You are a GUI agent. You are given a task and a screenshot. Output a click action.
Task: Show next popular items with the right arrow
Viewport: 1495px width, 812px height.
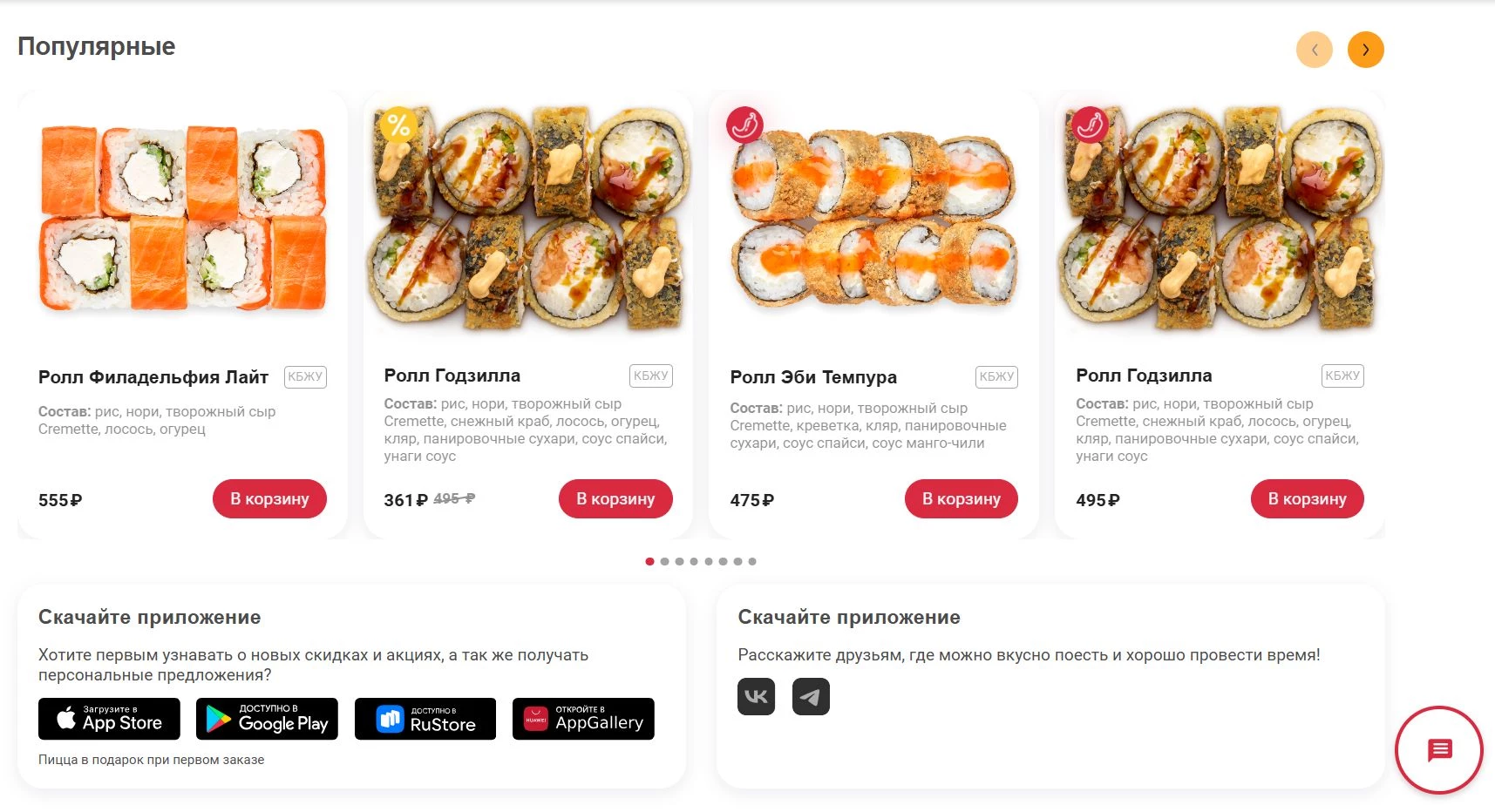coord(1365,50)
